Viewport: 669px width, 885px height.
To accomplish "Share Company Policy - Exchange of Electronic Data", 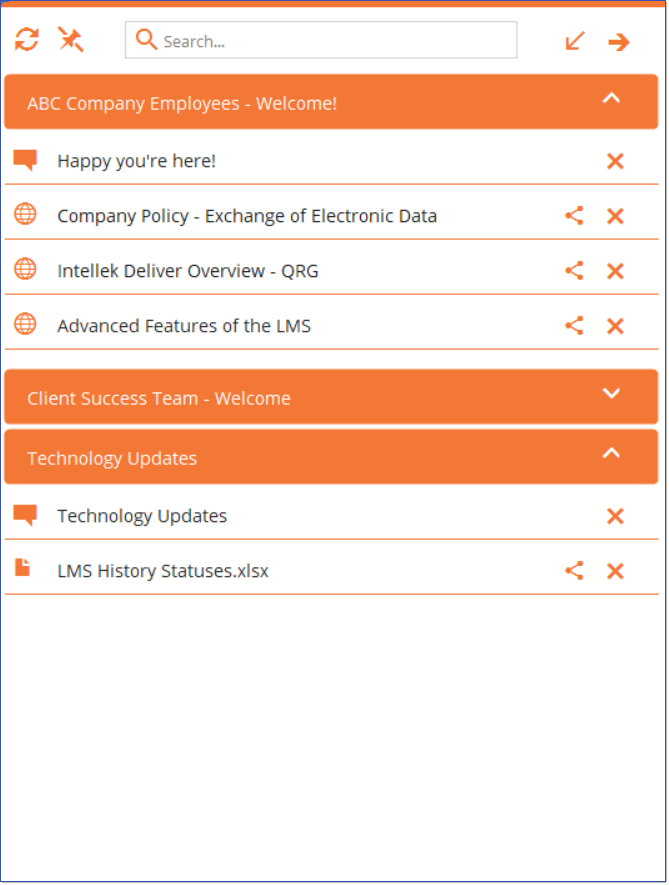I will tap(574, 216).
